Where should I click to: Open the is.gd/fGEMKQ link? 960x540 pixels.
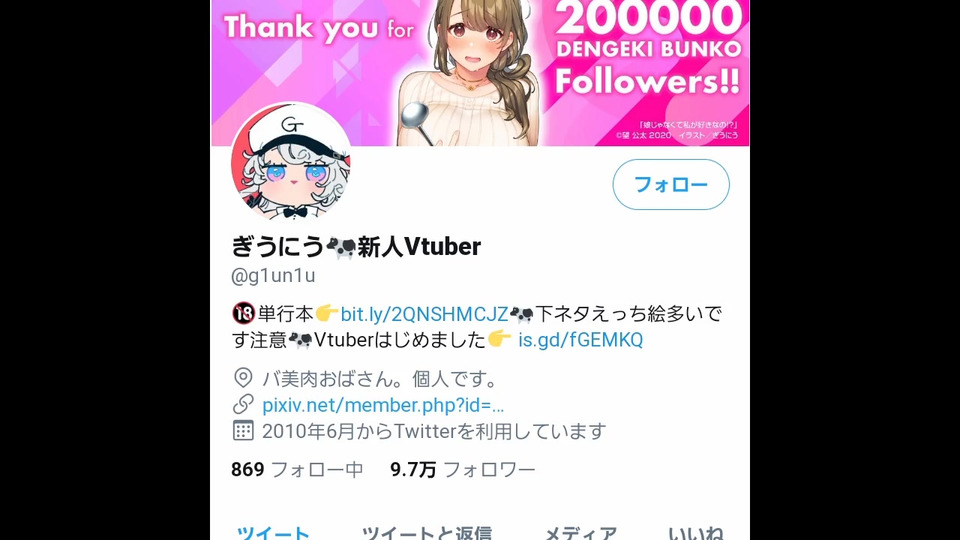click(580, 340)
